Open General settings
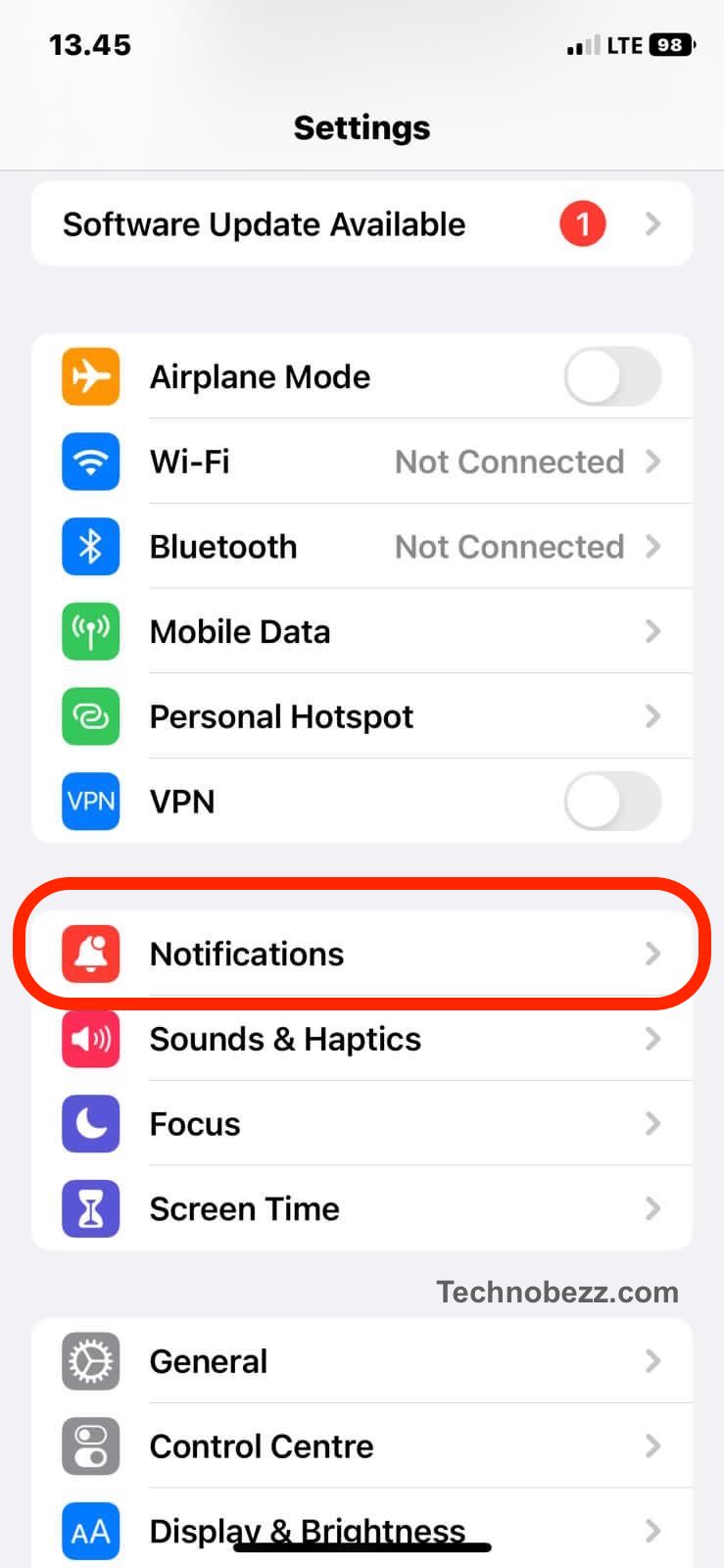Image resolution: width=724 pixels, height=1568 pixels. point(362,1361)
